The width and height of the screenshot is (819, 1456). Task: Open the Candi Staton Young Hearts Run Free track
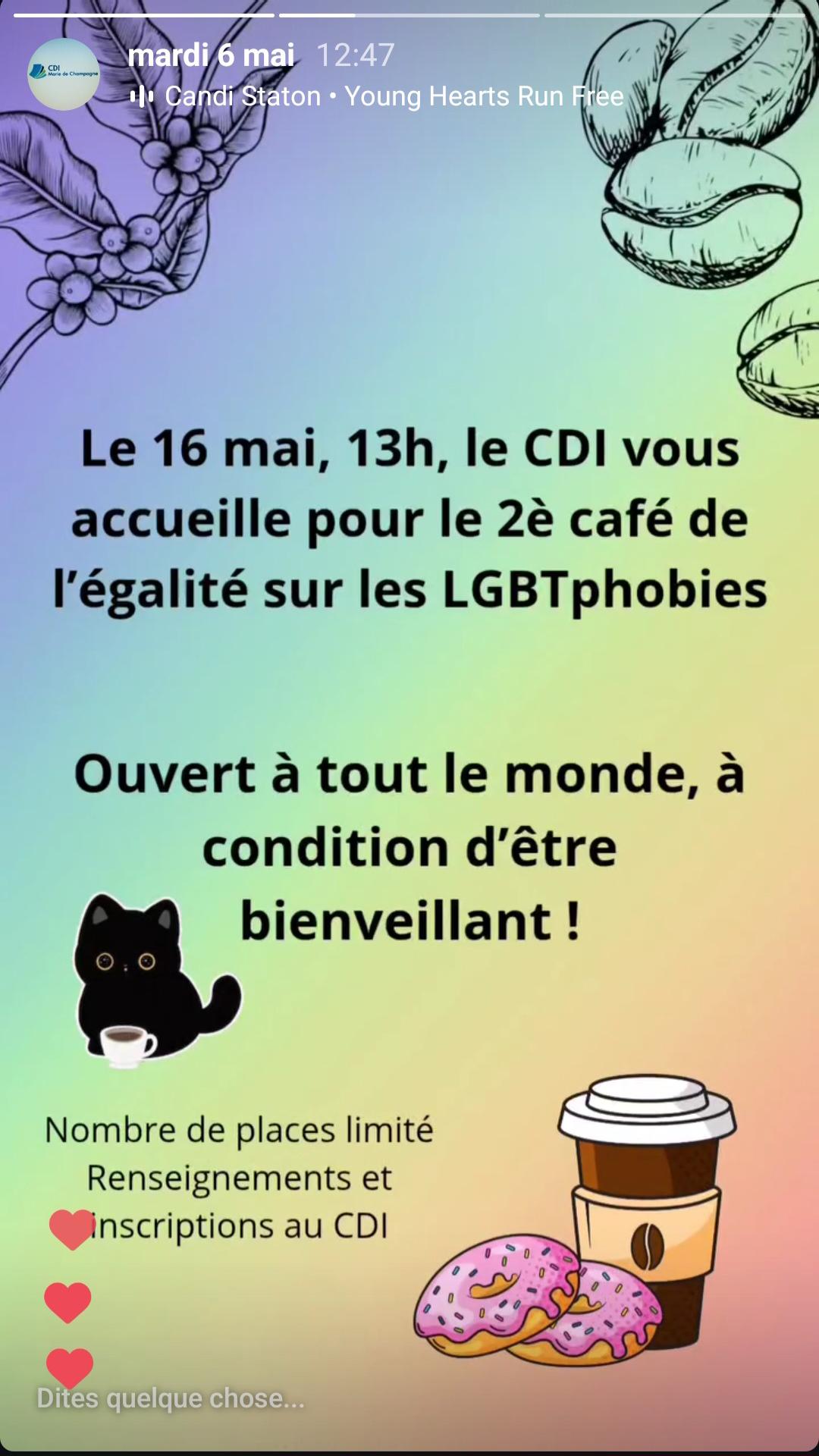pyautogui.click(x=377, y=96)
